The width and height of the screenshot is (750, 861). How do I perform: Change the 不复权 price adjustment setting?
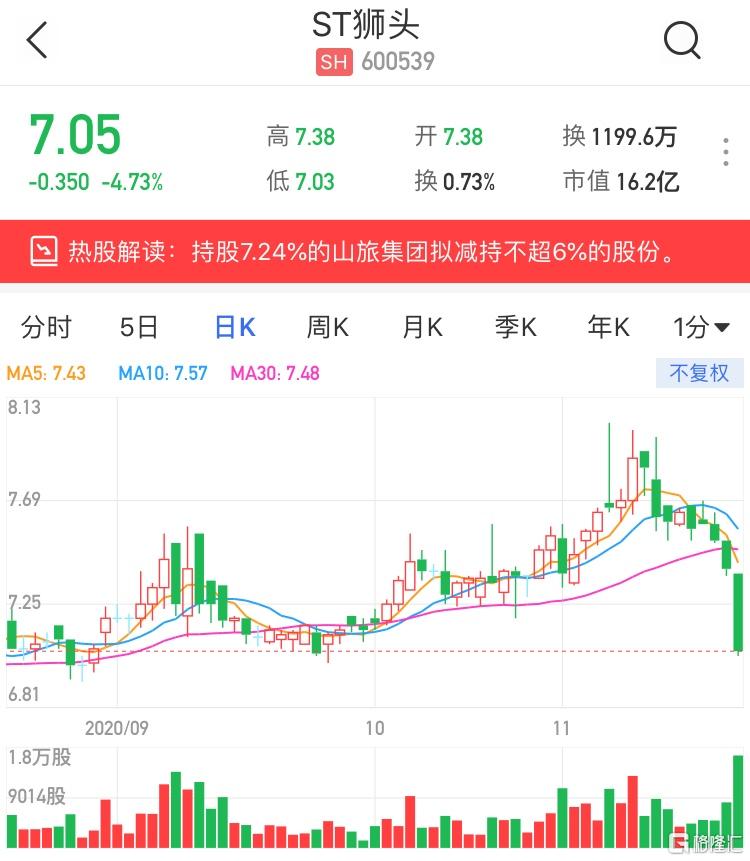click(700, 374)
